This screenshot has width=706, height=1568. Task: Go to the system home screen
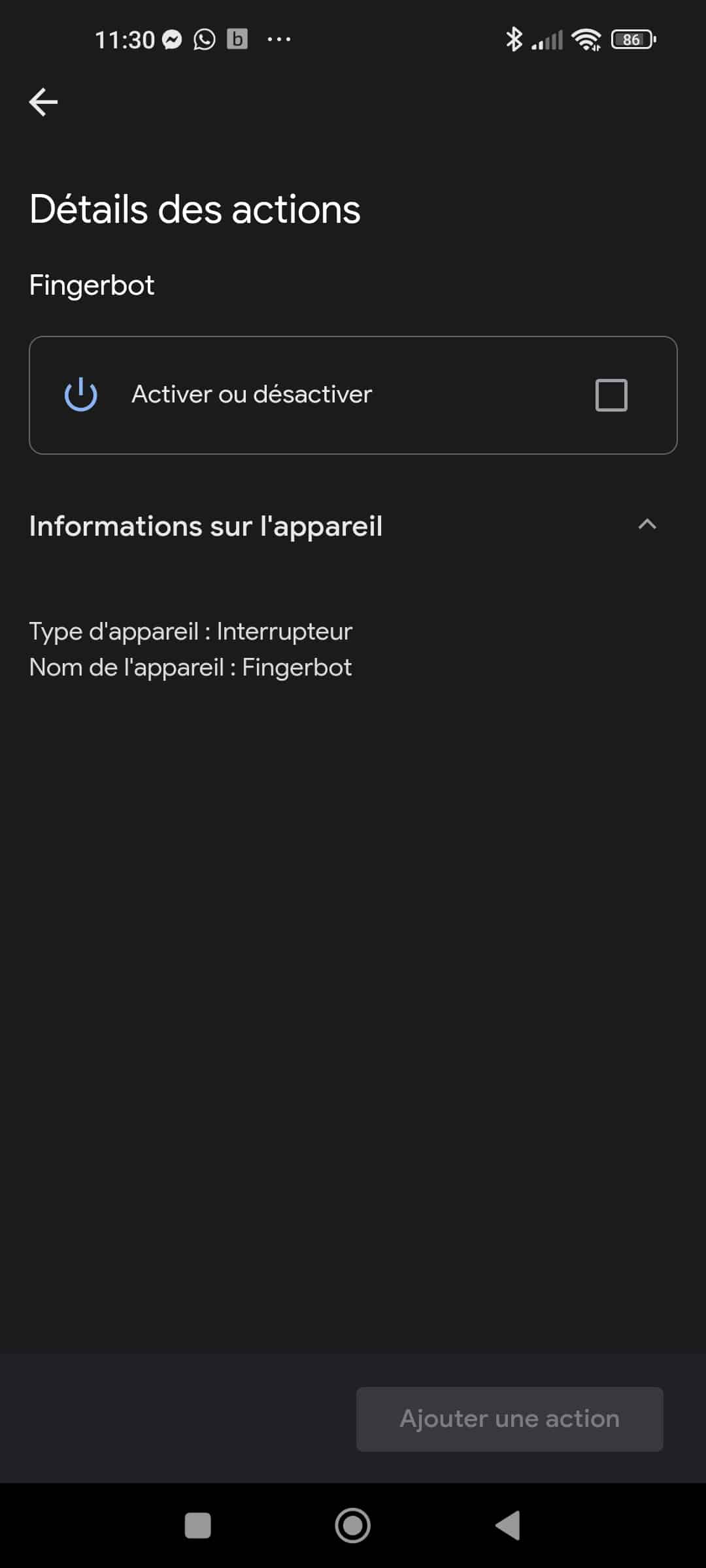coord(352,1526)
